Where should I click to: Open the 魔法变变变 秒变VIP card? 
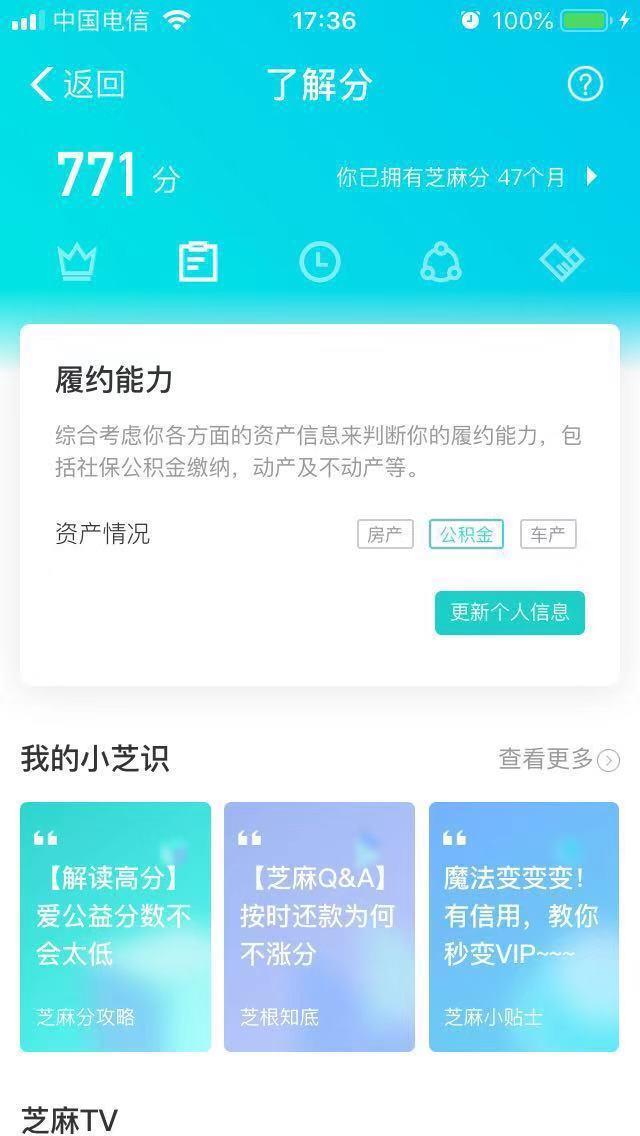pos(523,927)
